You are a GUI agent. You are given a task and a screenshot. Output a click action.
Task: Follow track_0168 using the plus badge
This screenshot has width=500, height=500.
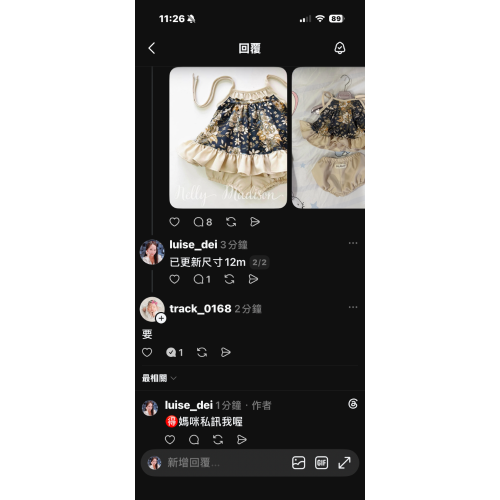(161, 319)
